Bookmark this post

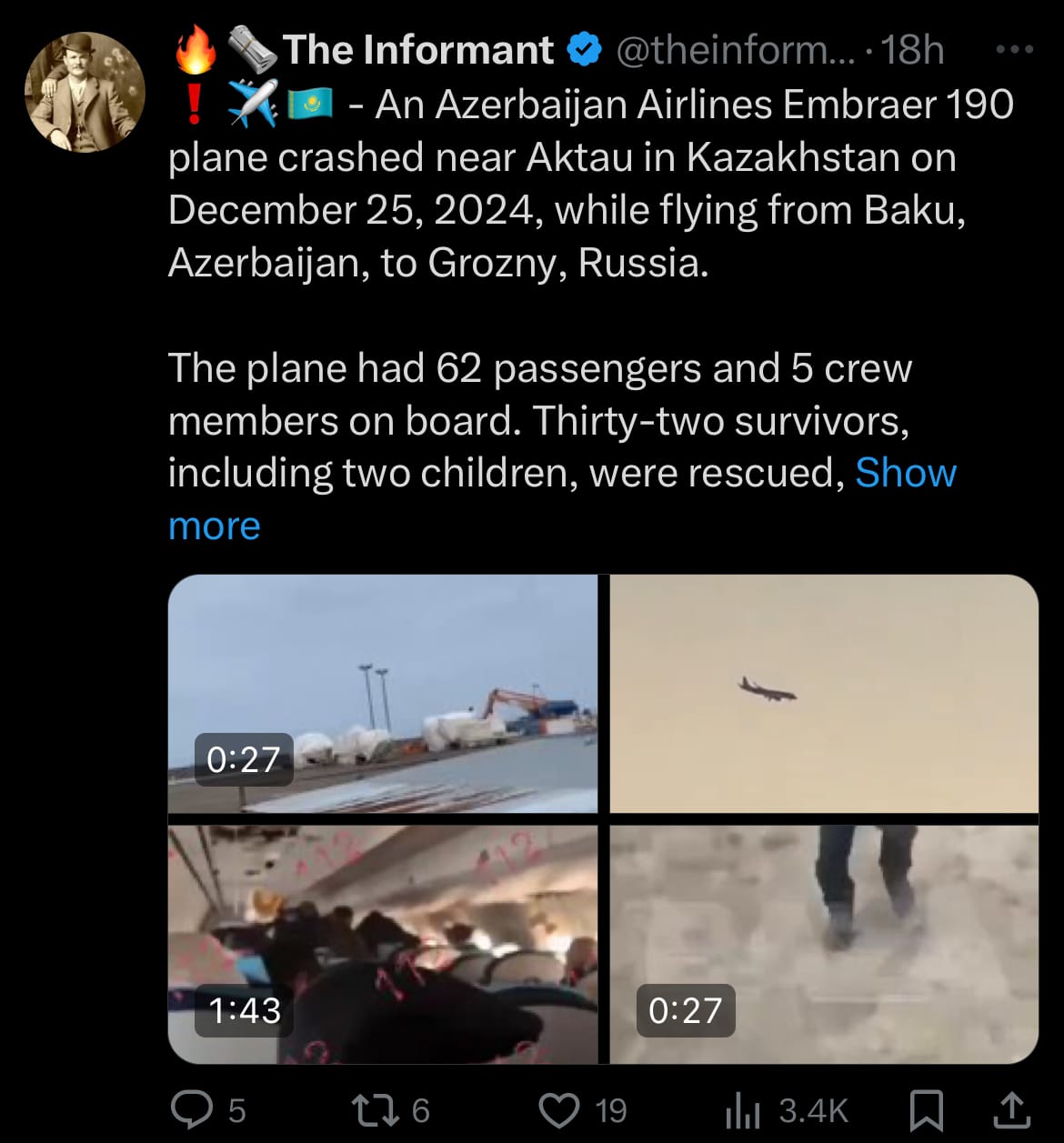click(x=927, y=1110)
